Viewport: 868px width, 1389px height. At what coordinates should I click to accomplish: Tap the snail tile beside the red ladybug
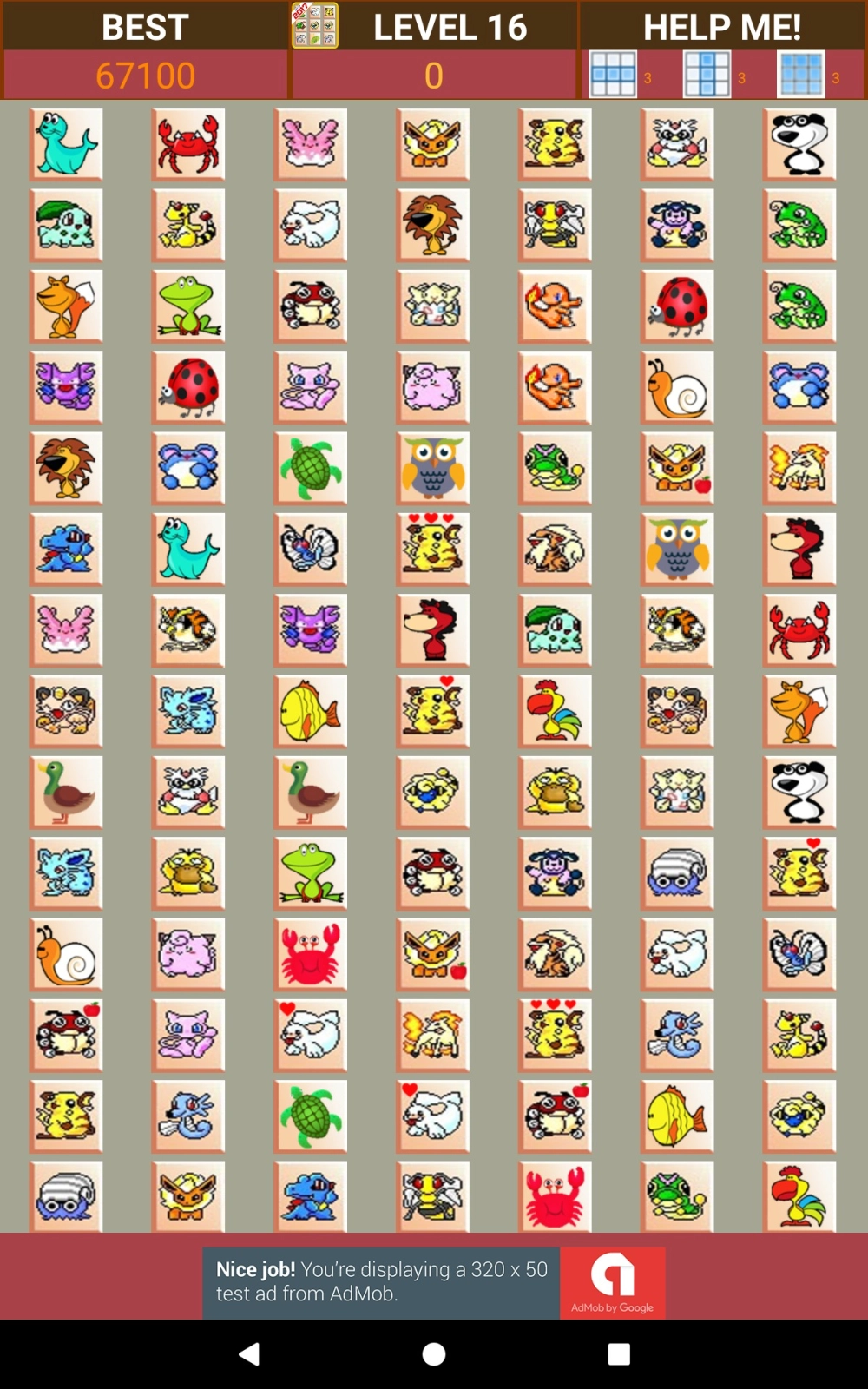click(677, 387)
